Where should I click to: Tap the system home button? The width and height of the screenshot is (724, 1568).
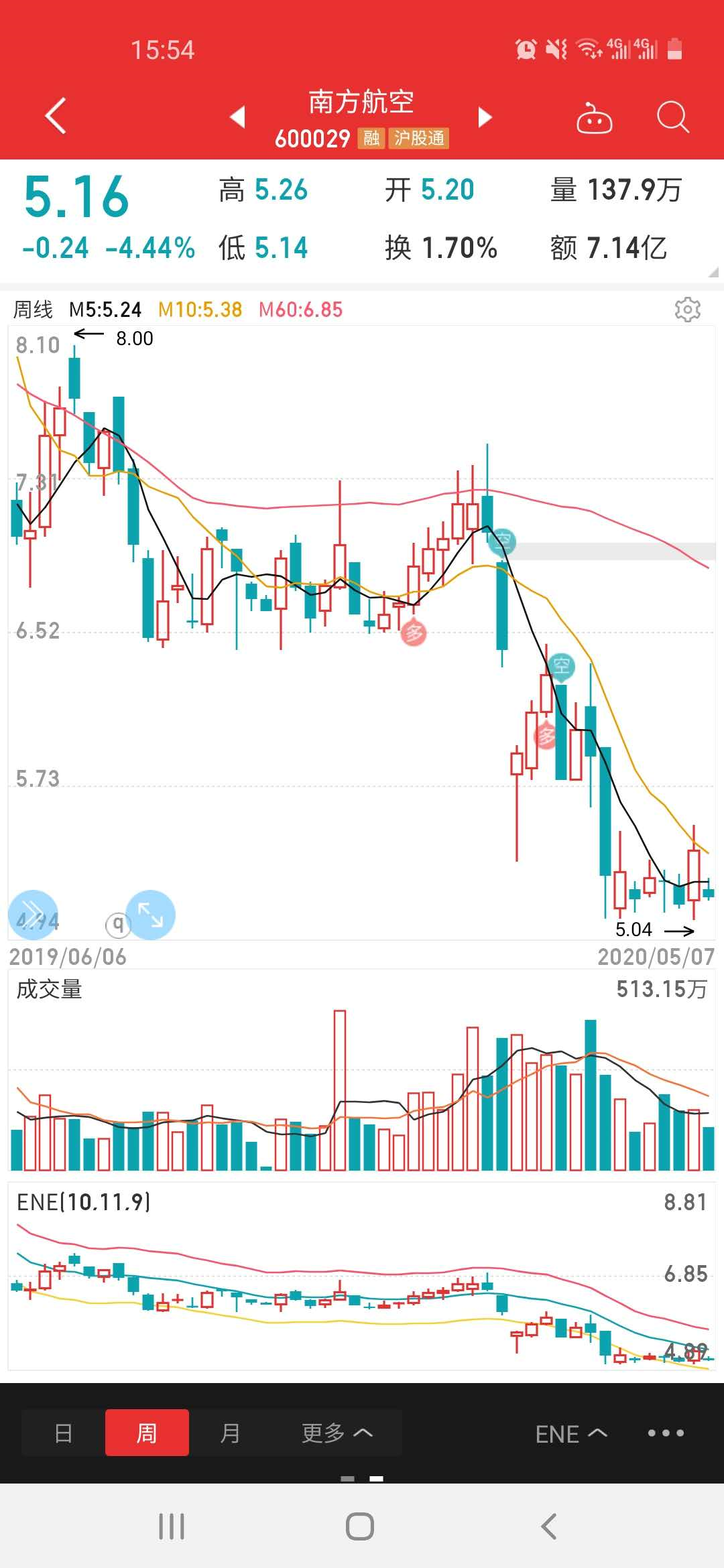pos(360,1526)
